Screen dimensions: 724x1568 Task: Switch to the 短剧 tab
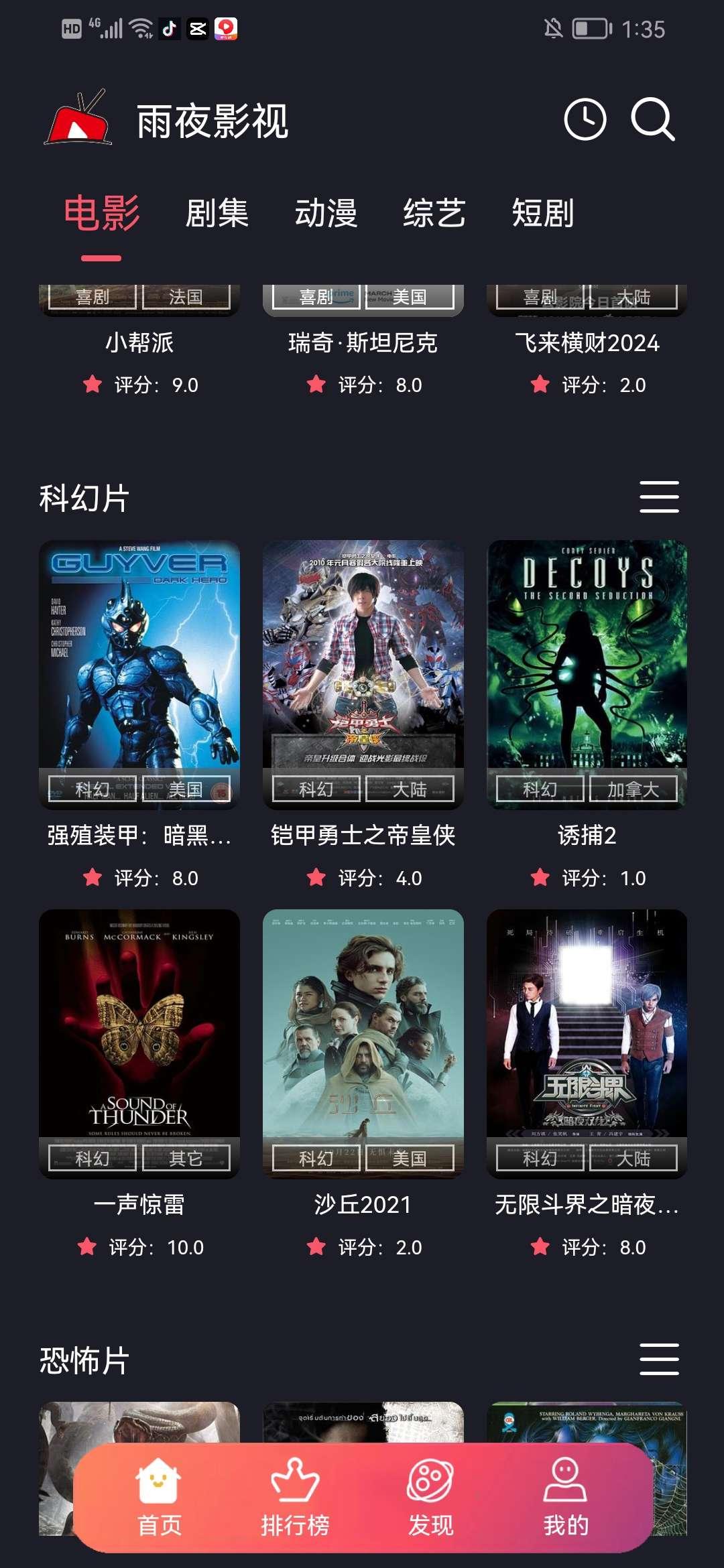[x=544, y=213]
